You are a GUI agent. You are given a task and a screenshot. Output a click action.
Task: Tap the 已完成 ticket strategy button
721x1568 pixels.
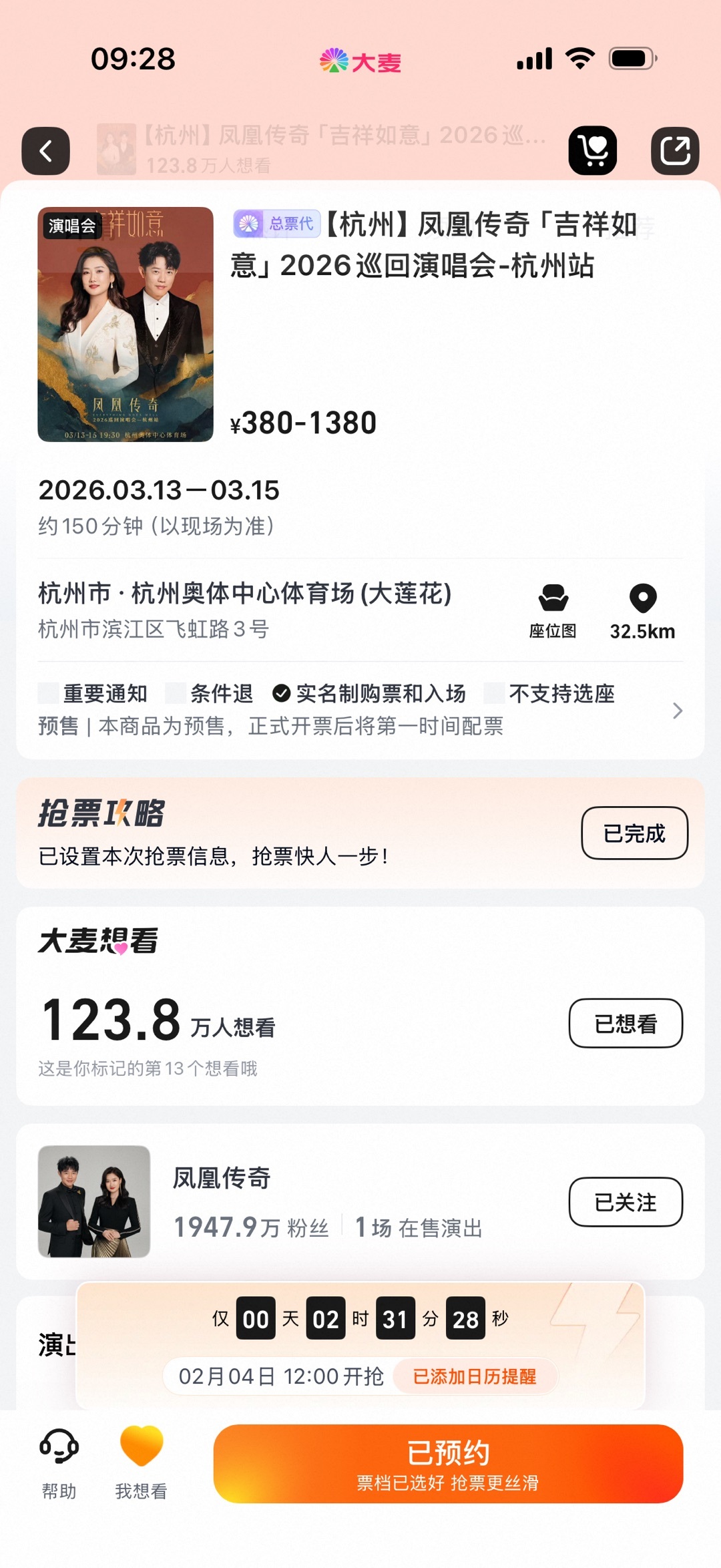[x=634, y=833]
